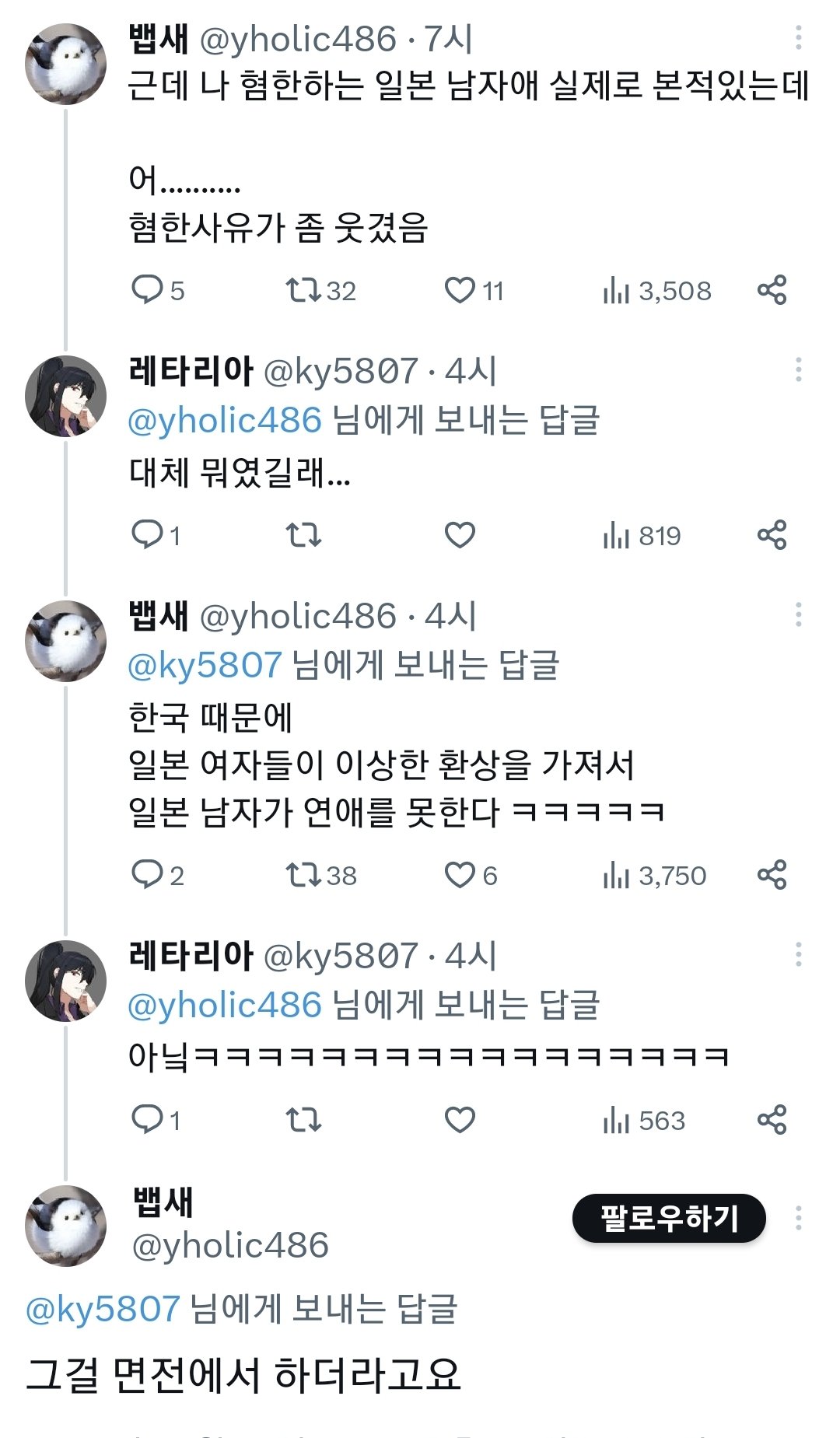Tap the 팔로우하기 follow button

(669, 1218)
